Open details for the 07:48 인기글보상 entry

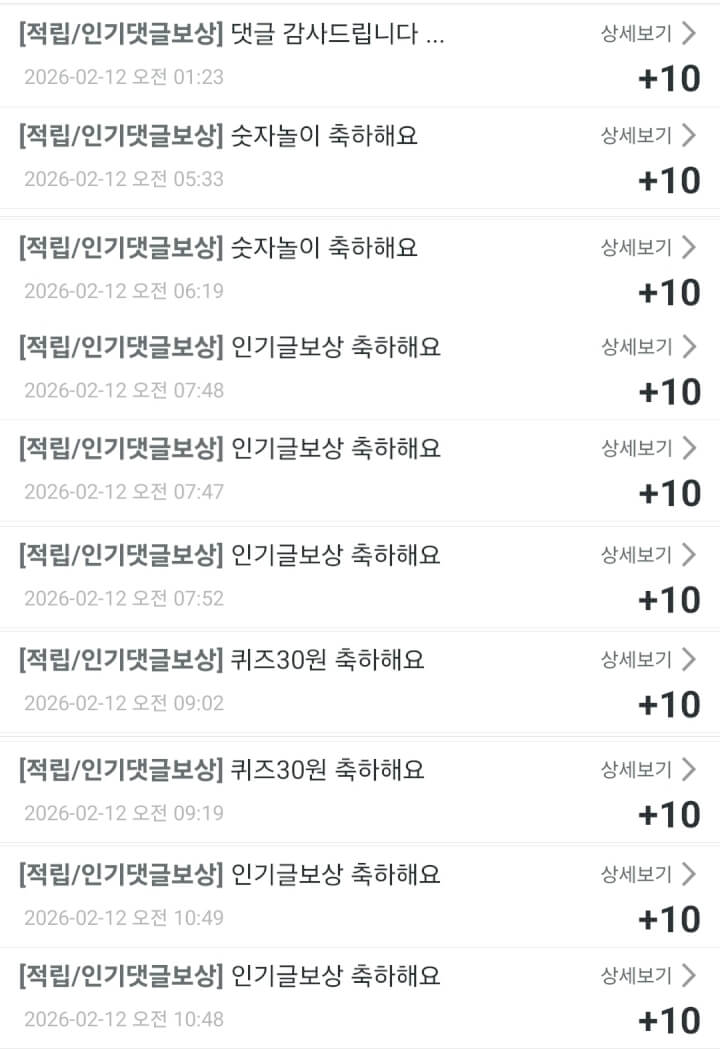point(647,347)
